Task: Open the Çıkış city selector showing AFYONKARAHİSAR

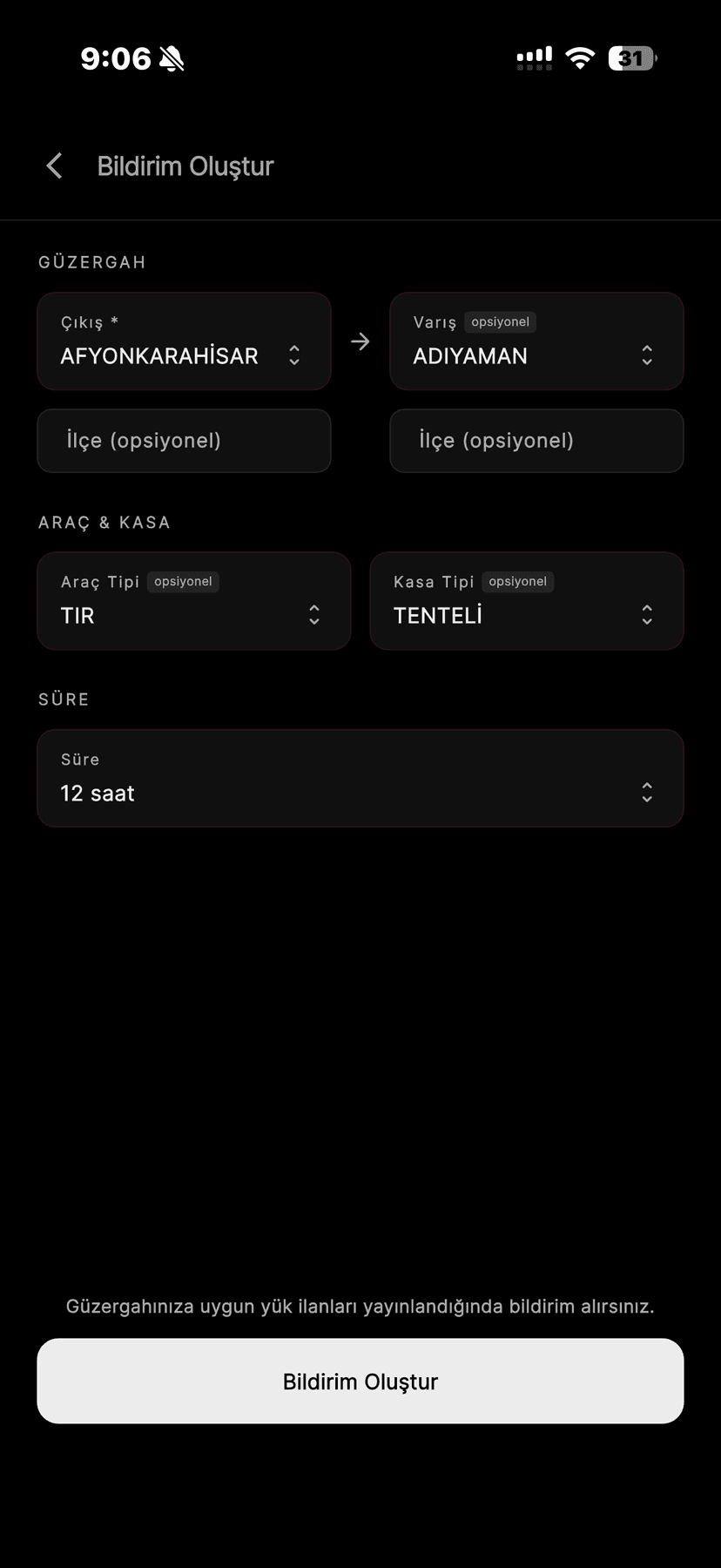Action: click(184, 341)
